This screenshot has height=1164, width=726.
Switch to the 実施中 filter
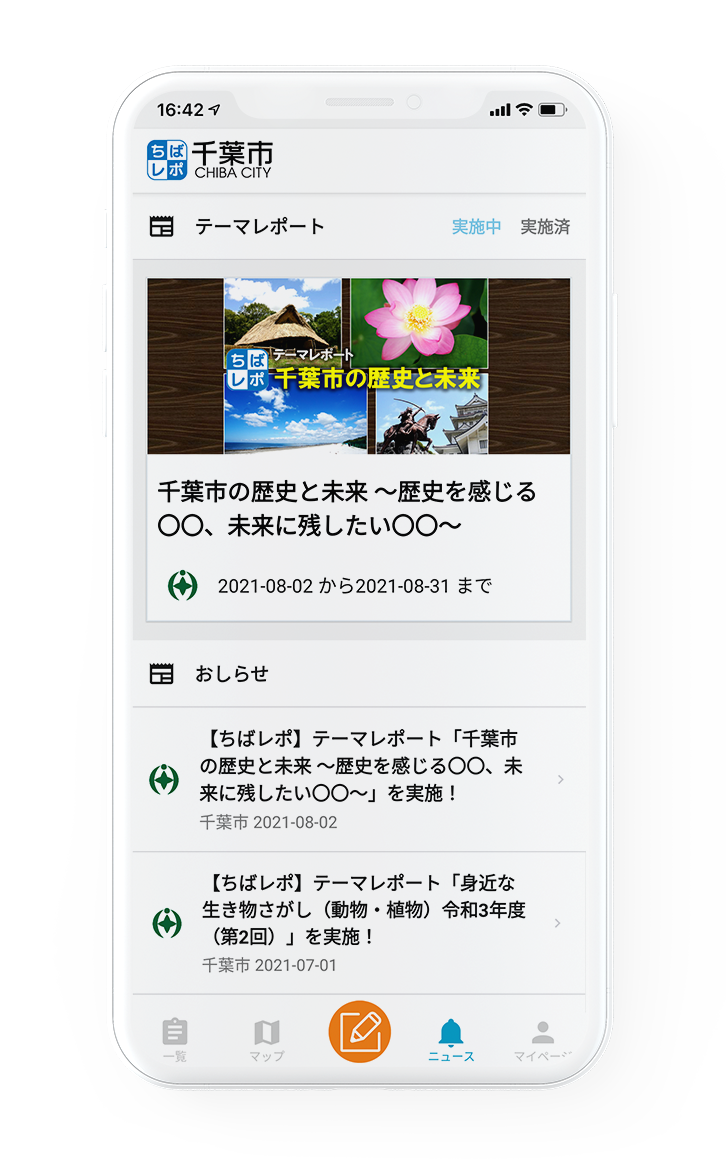476,227
